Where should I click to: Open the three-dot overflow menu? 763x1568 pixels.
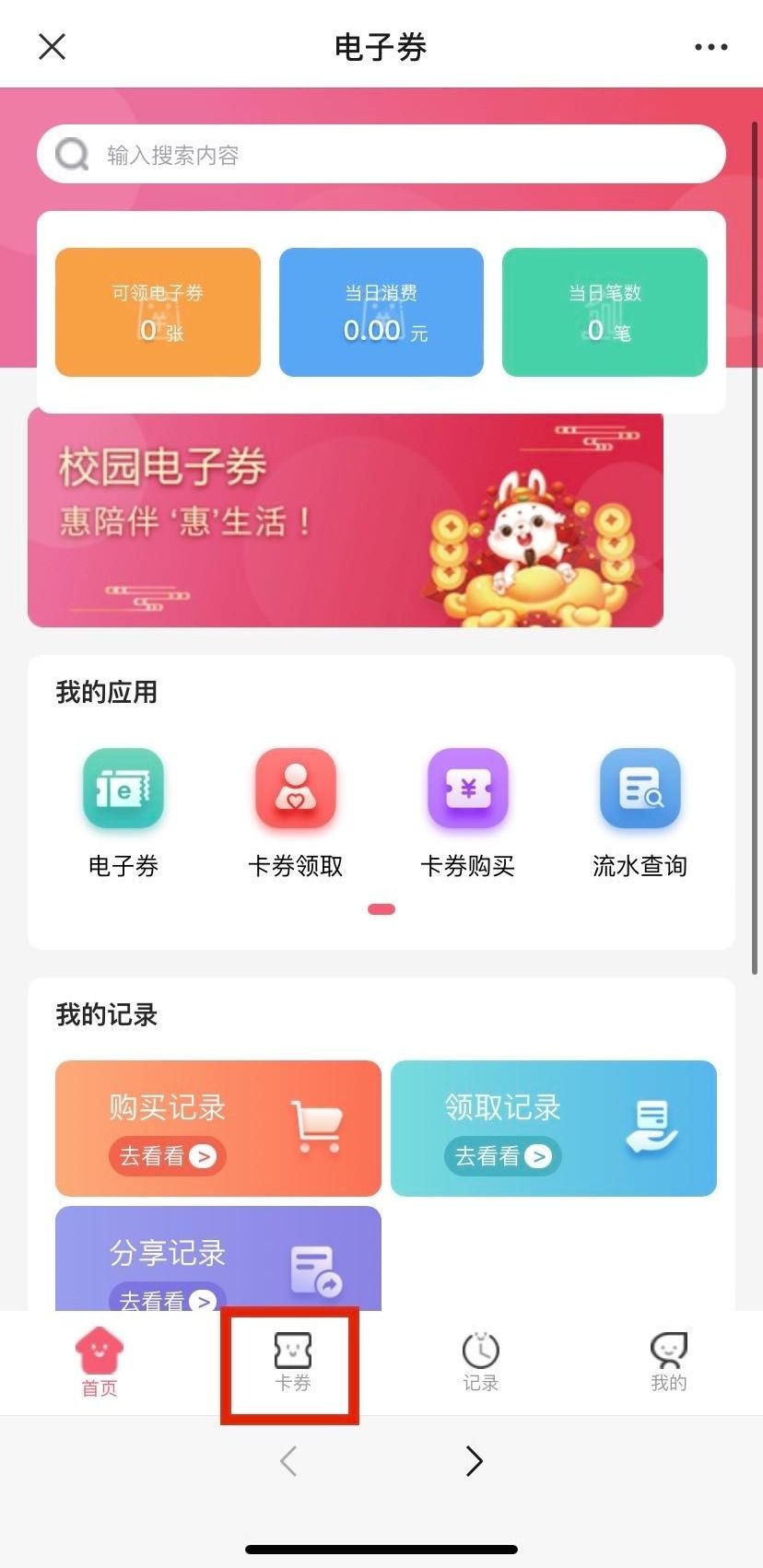click(710, 47)
